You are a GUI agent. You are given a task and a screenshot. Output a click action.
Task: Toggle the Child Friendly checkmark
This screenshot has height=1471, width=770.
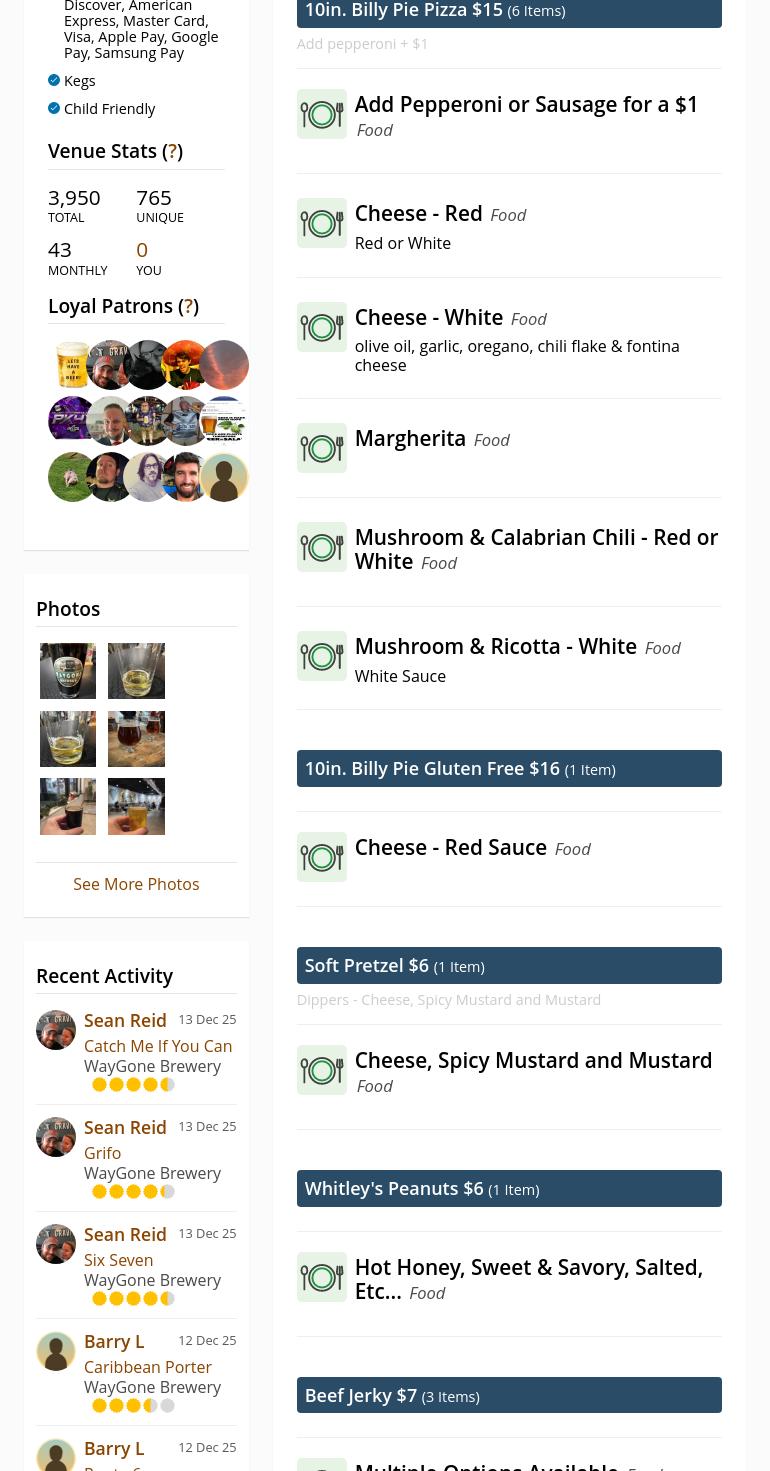(x=54, y=107)
